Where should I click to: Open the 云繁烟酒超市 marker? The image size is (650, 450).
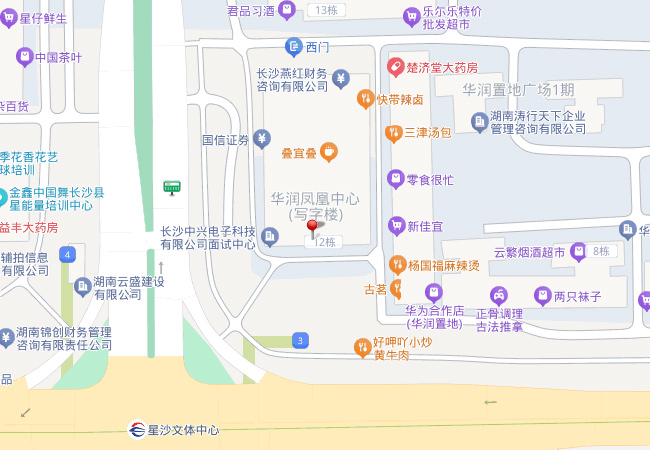(578, 252)
